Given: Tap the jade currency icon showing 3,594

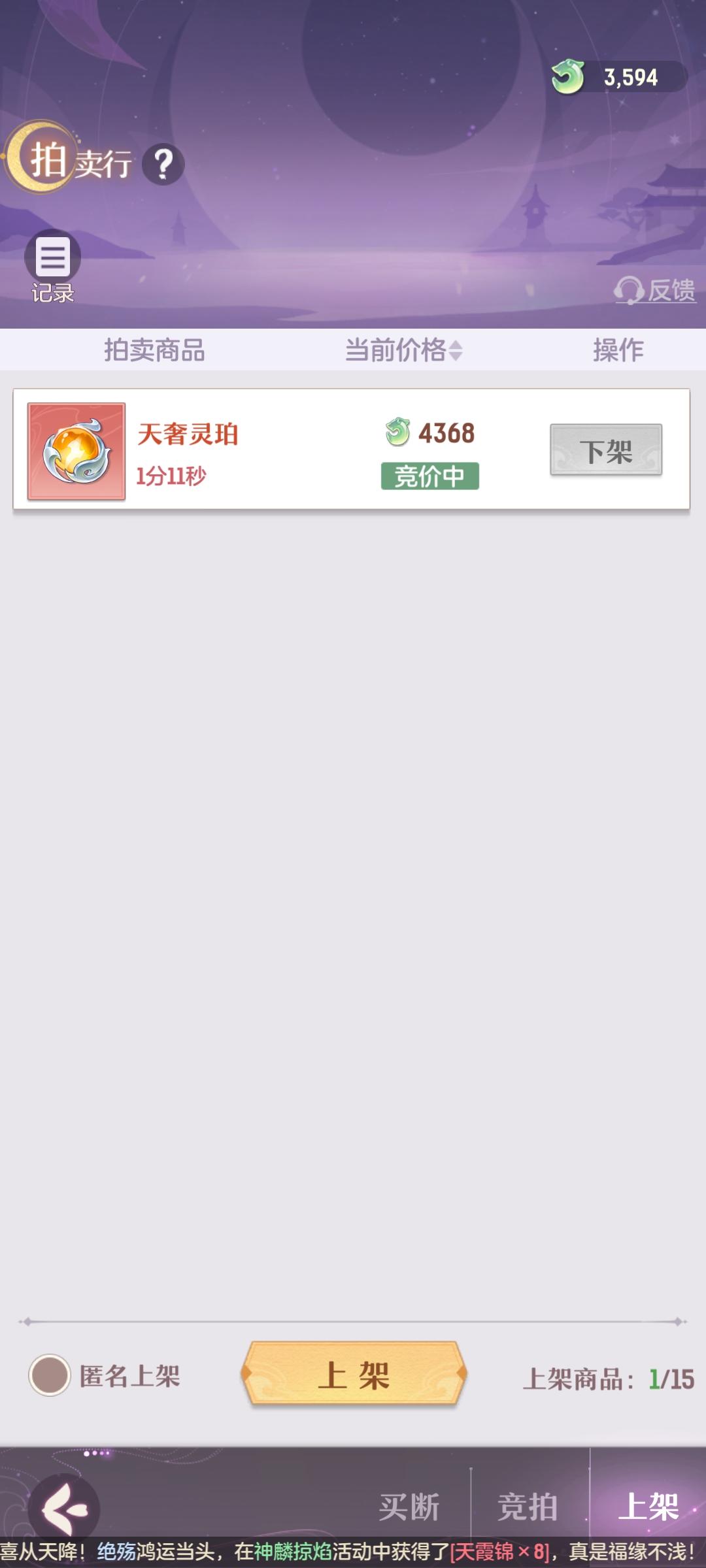Looking at the screenshot, I should pyautogui.click(x=569, y=76).
